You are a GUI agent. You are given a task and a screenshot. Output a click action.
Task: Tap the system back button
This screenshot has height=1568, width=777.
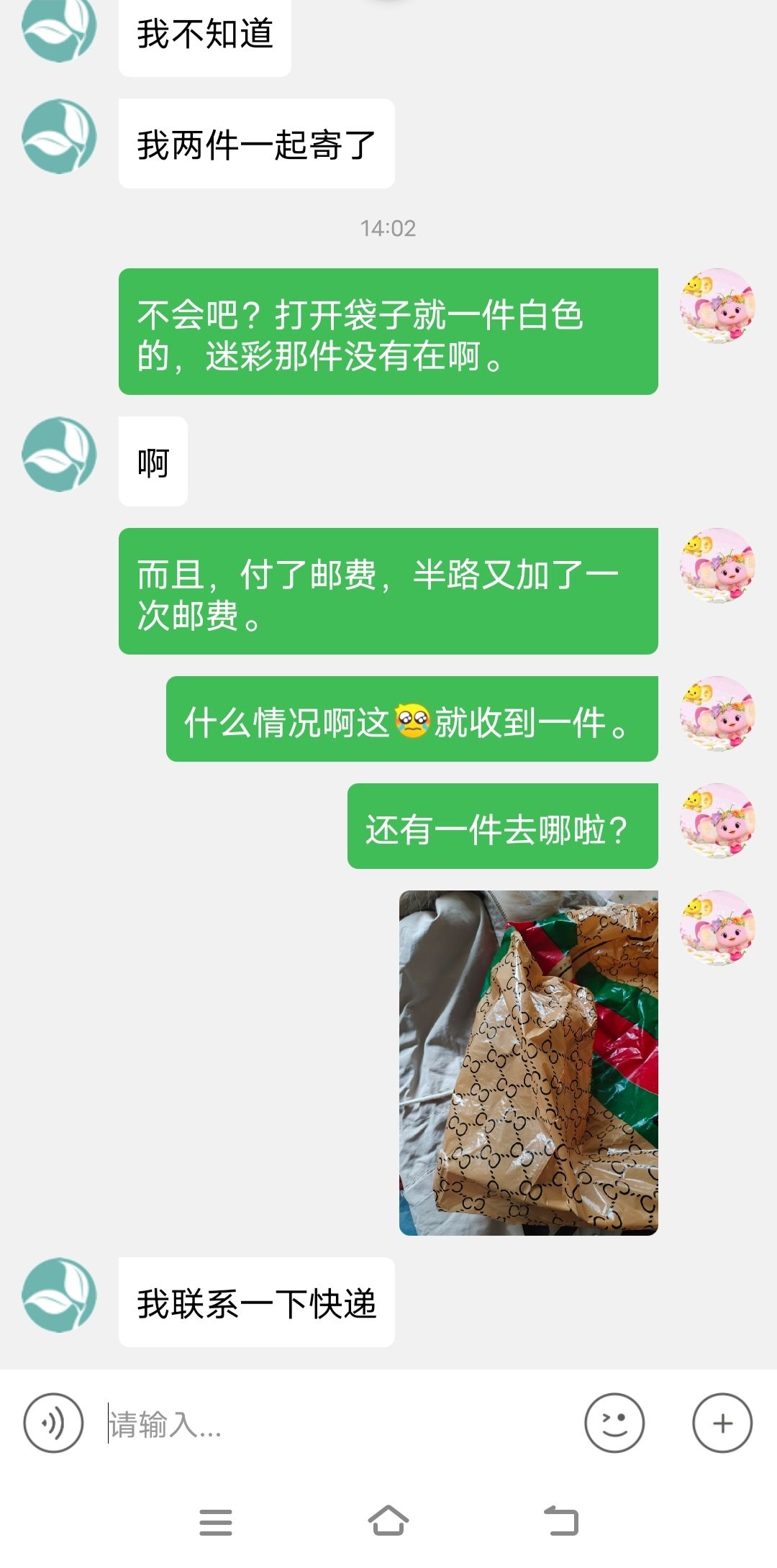pyautogui.click(x=561, y=1521)
